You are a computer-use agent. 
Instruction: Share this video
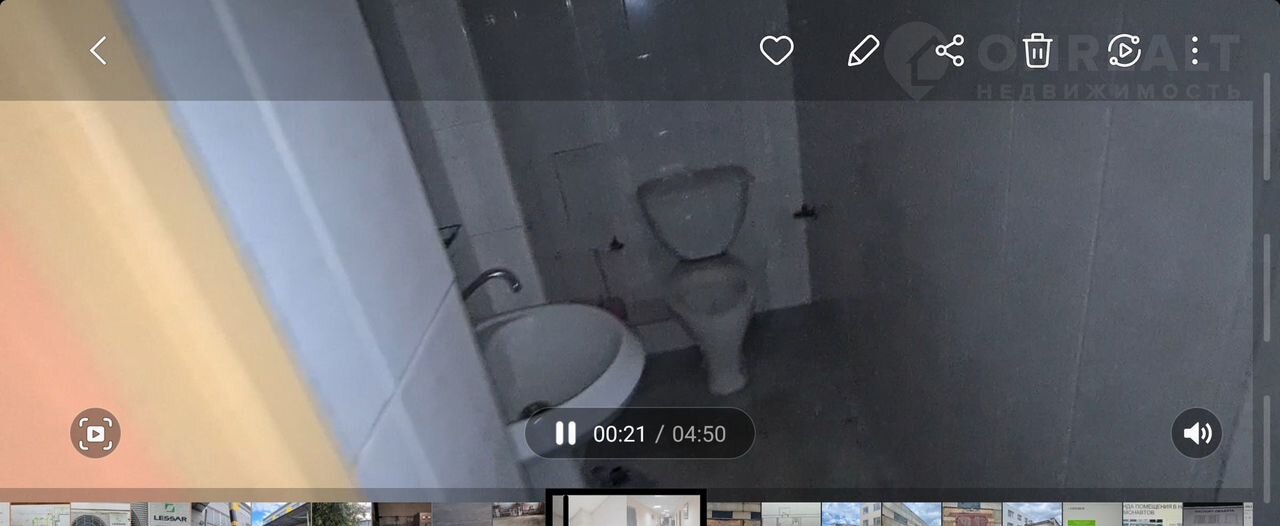coord(950,51)
